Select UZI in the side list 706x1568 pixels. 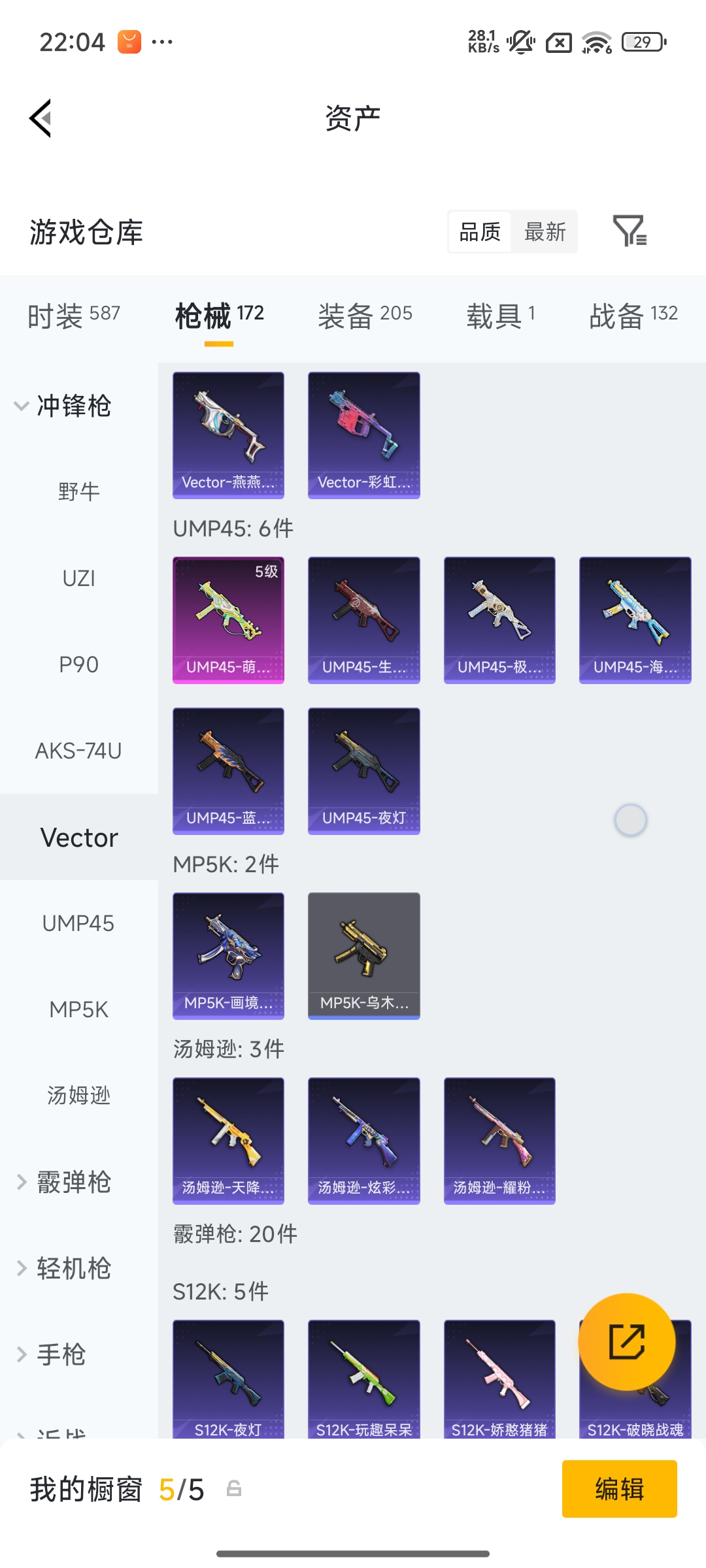coord(78,579)
